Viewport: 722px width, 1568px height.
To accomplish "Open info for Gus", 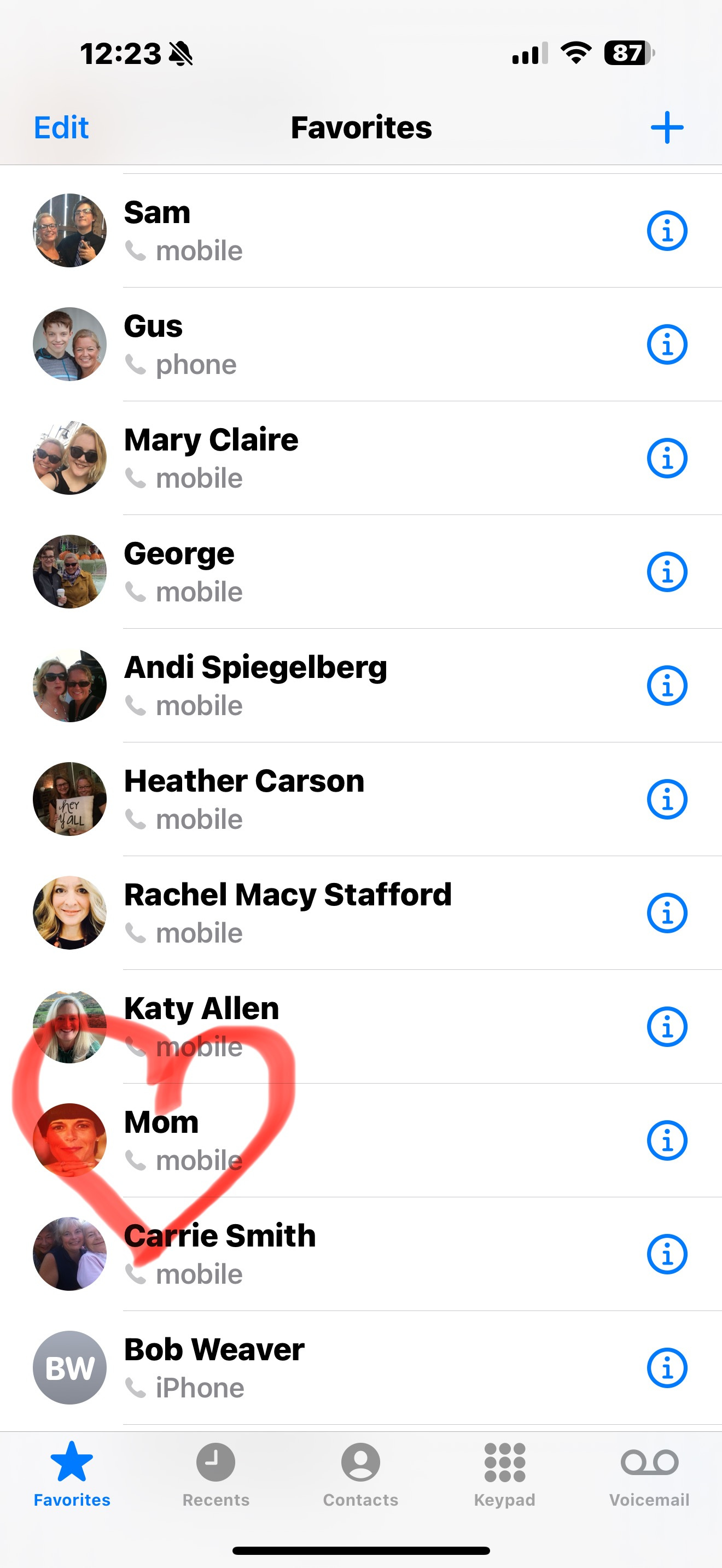I will pos(667,344).
